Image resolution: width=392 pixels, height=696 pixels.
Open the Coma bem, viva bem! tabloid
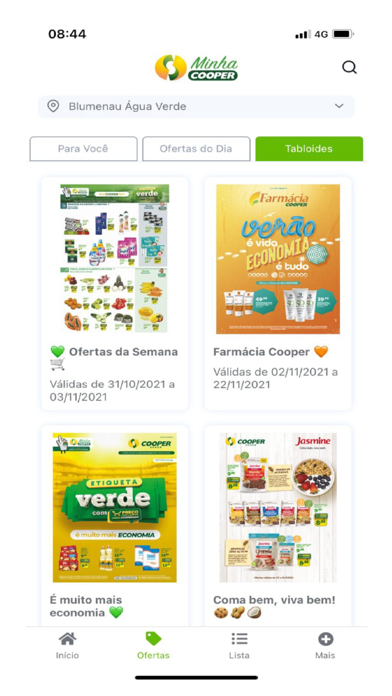278,526
